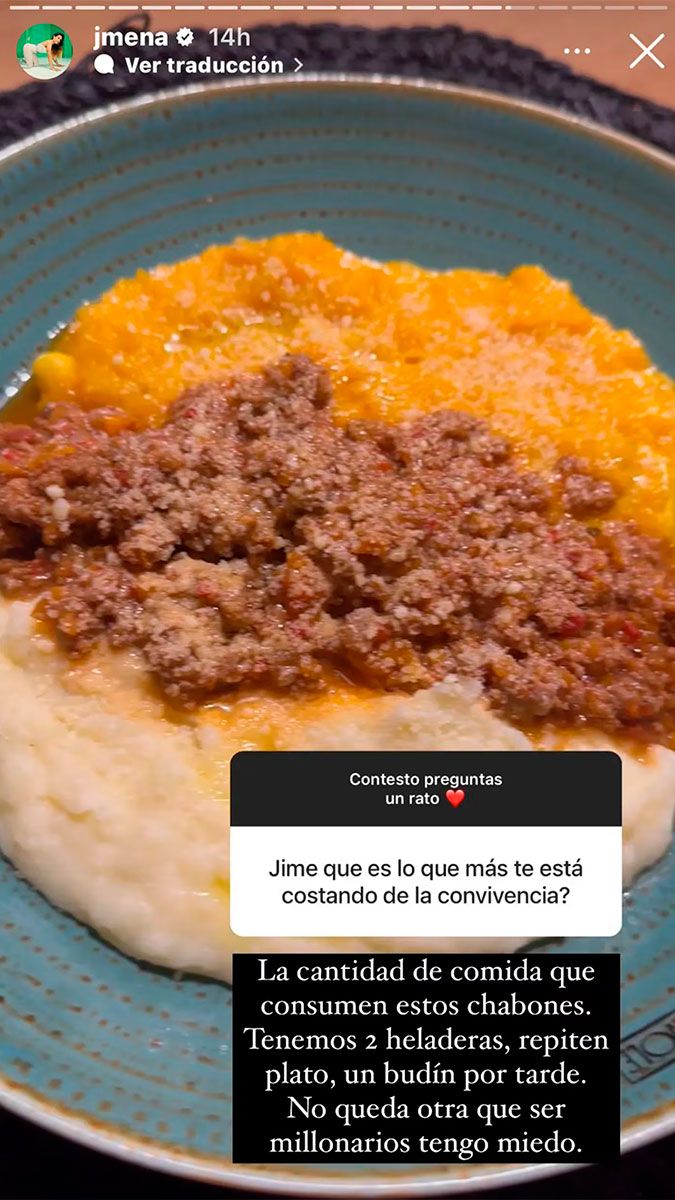Close the story with the X

[646, 51]
